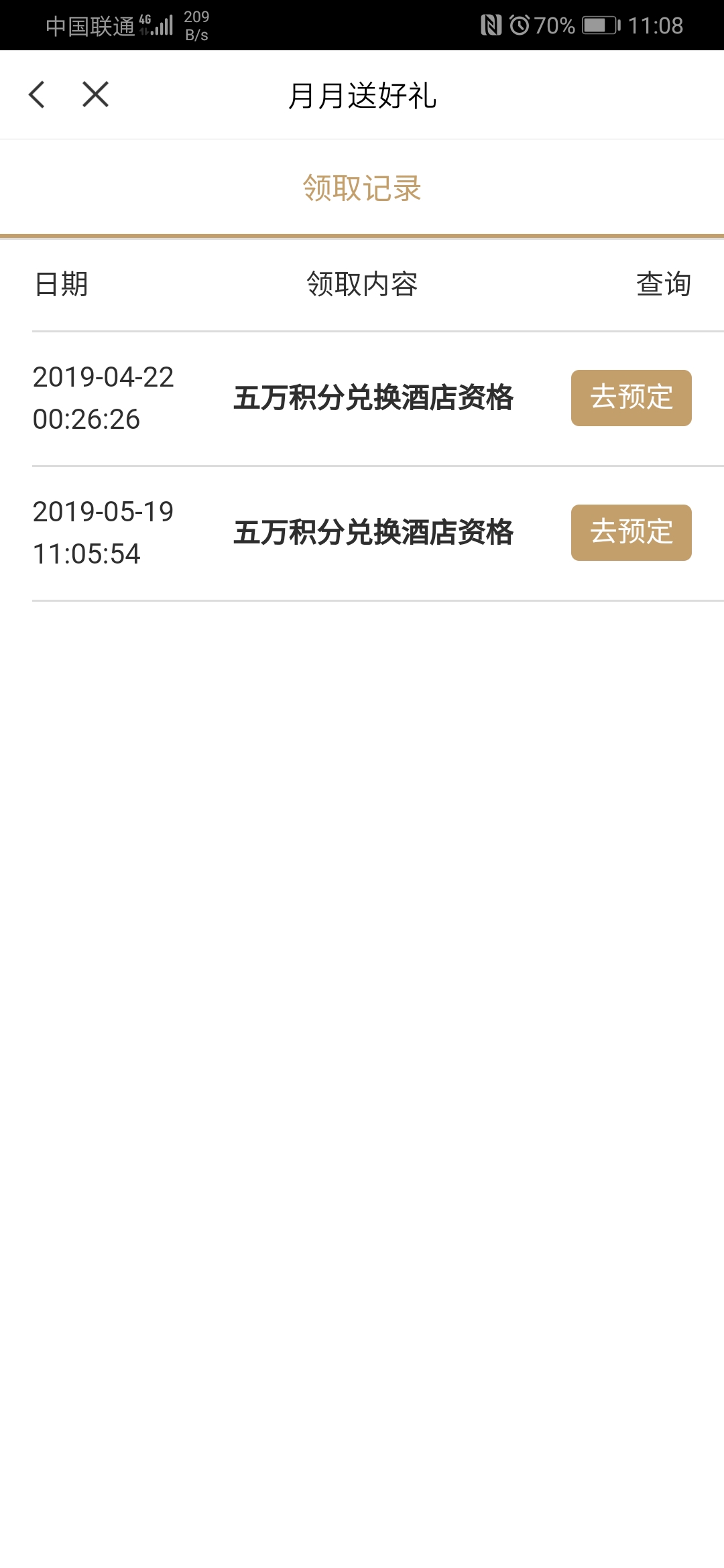Close the 月月送好礼 page
This screenshot has width=724, height=1568.
click(x=95, y=94)
